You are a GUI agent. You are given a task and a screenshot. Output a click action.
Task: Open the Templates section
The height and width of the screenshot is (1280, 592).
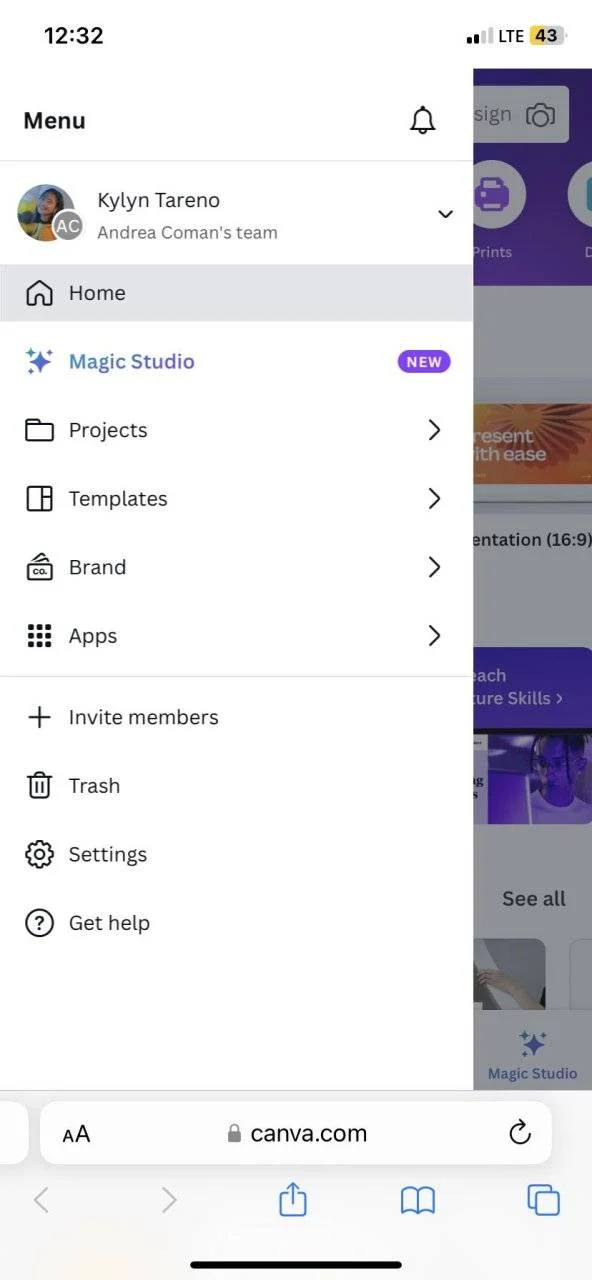tap(236, 499)
